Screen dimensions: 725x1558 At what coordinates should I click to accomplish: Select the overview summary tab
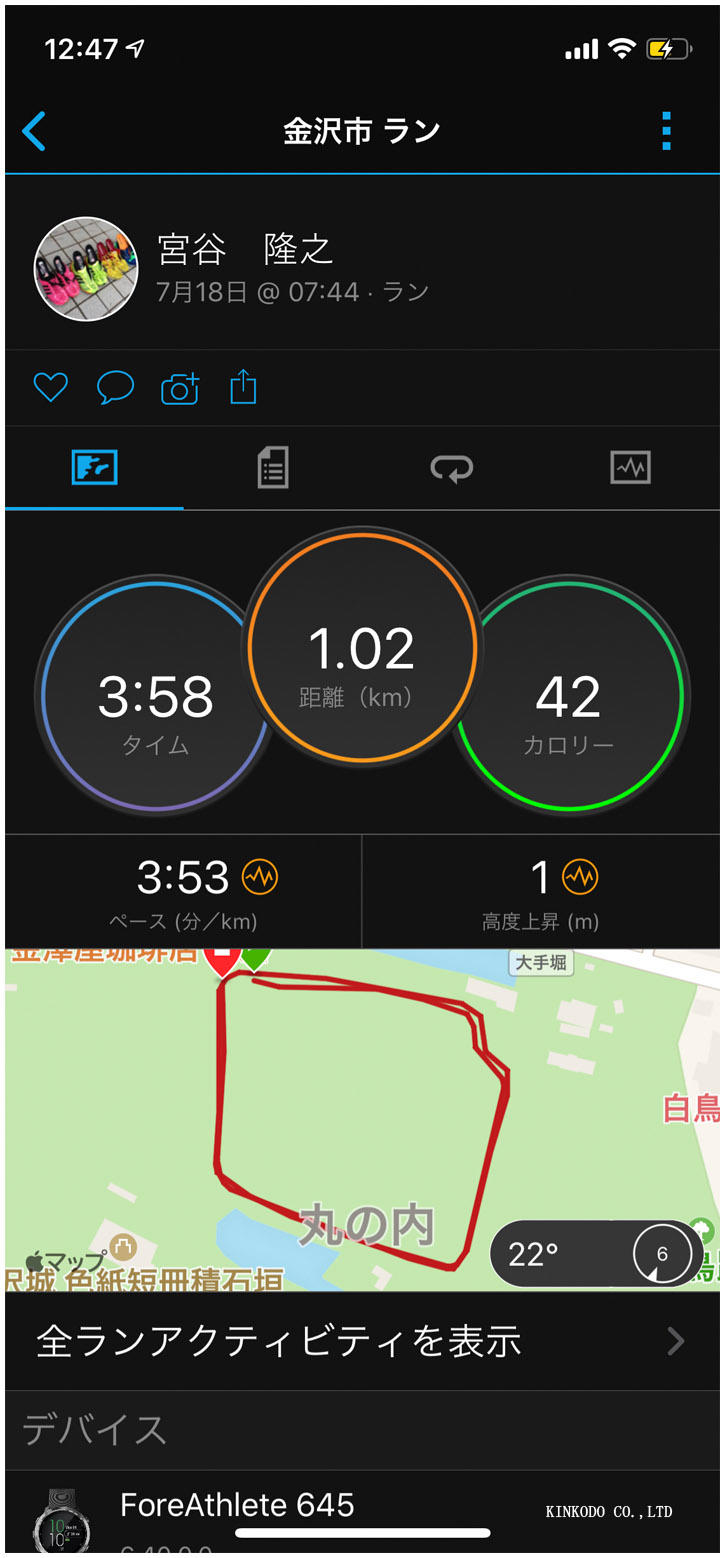[x=95, y=468]
